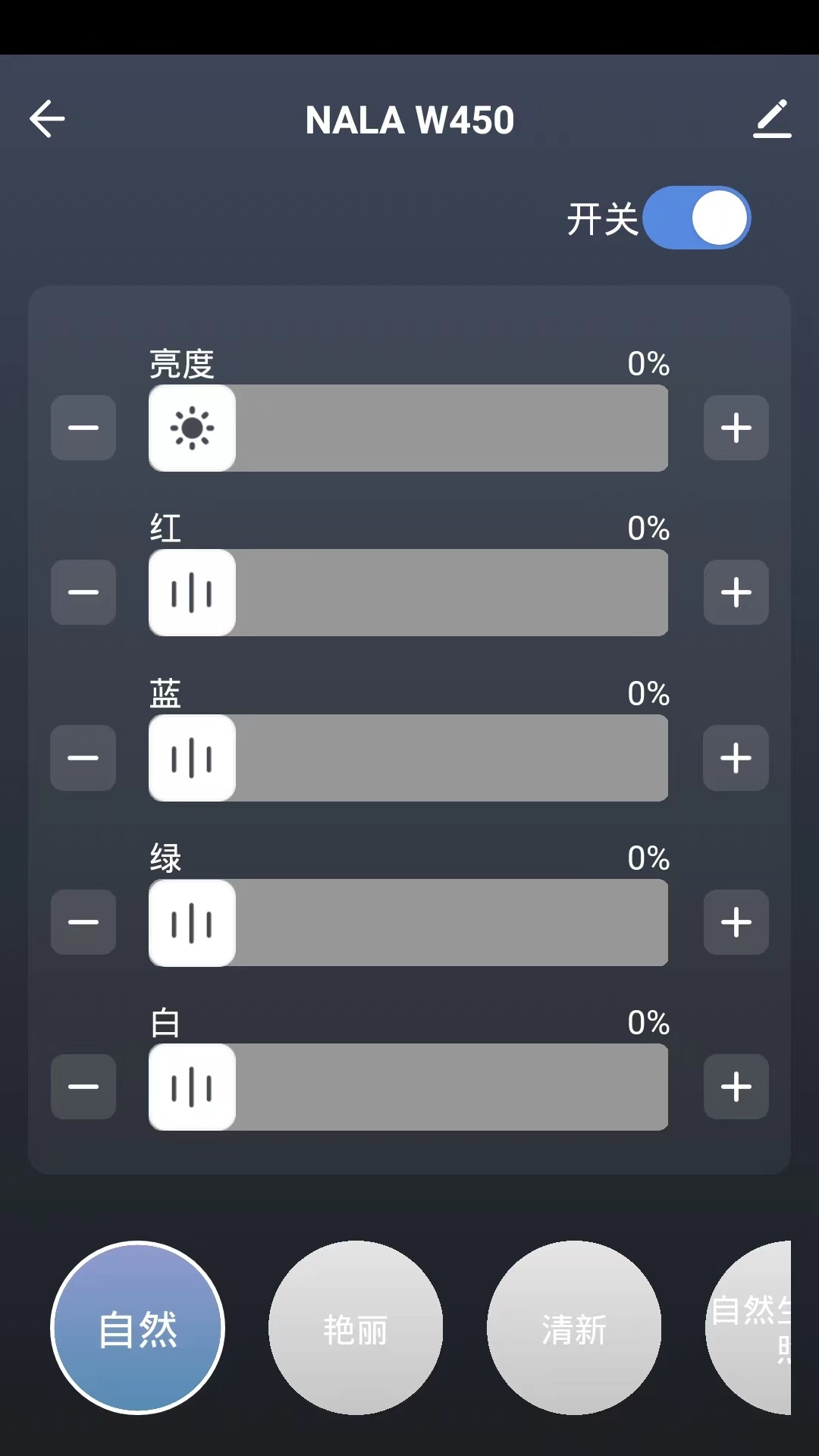819x1456 pixels.
Task: Tap the intensity bars icon on 红 slider
Action: click(191, 592)
